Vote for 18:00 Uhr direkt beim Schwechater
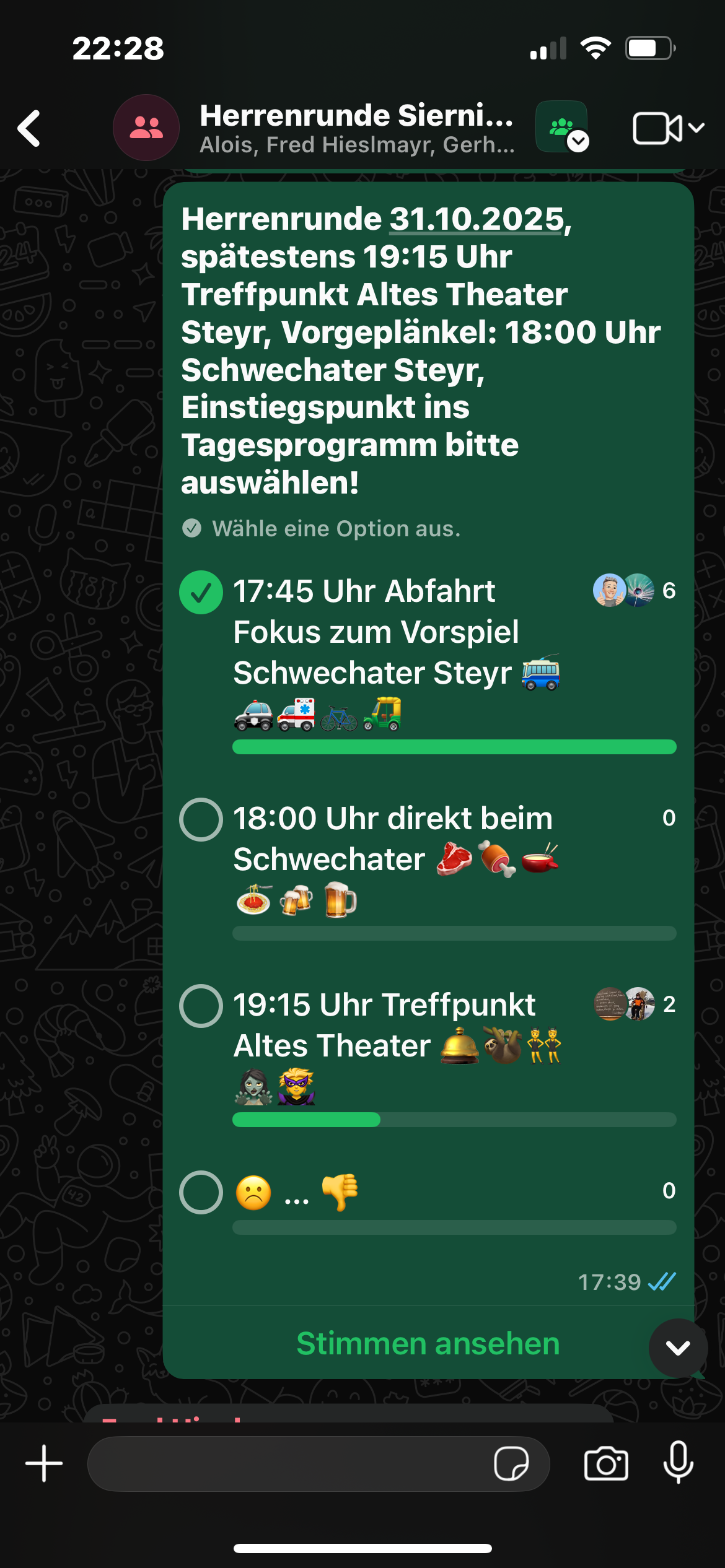Image resolution: width=725 pixels, height=1568 pixels. [201, 819]
